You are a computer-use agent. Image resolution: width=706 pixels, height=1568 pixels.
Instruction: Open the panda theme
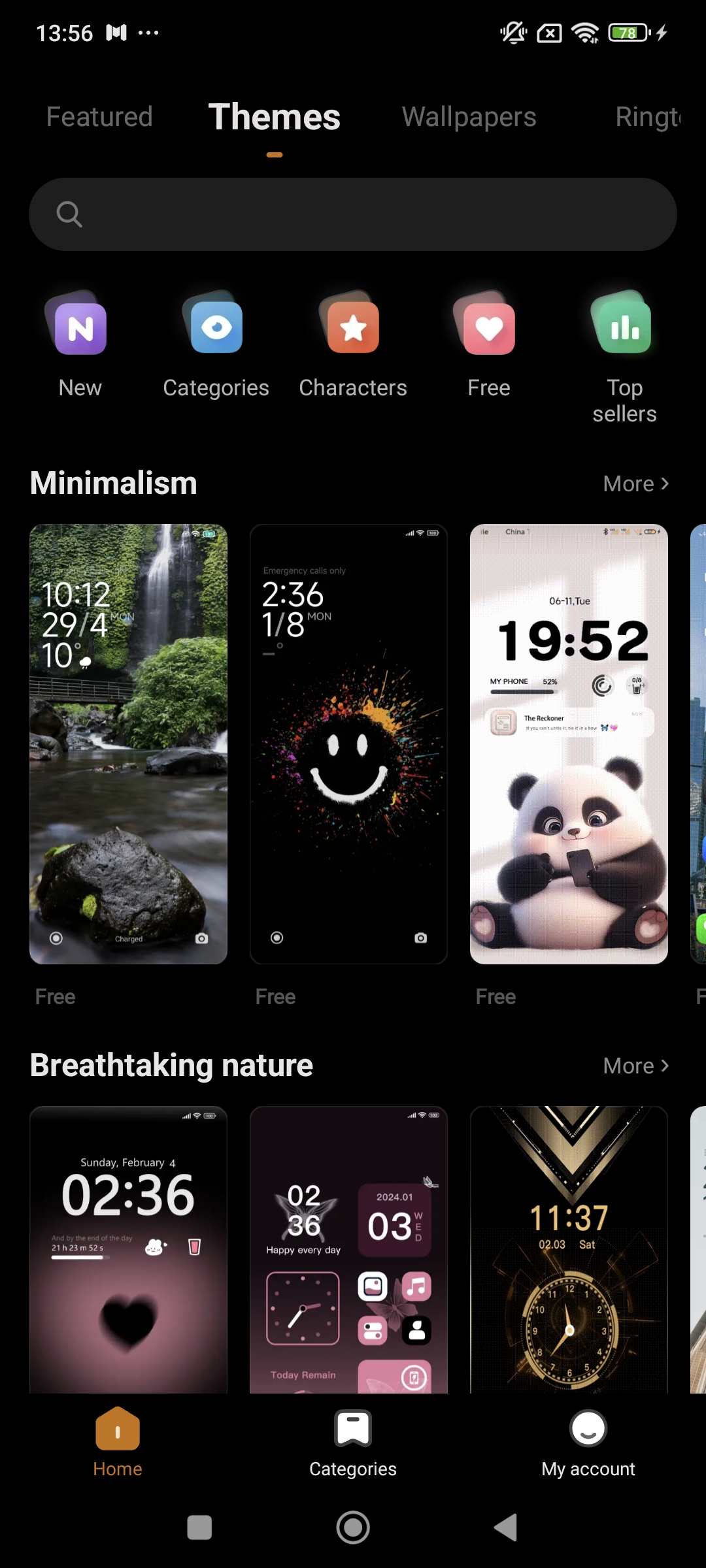569,743
